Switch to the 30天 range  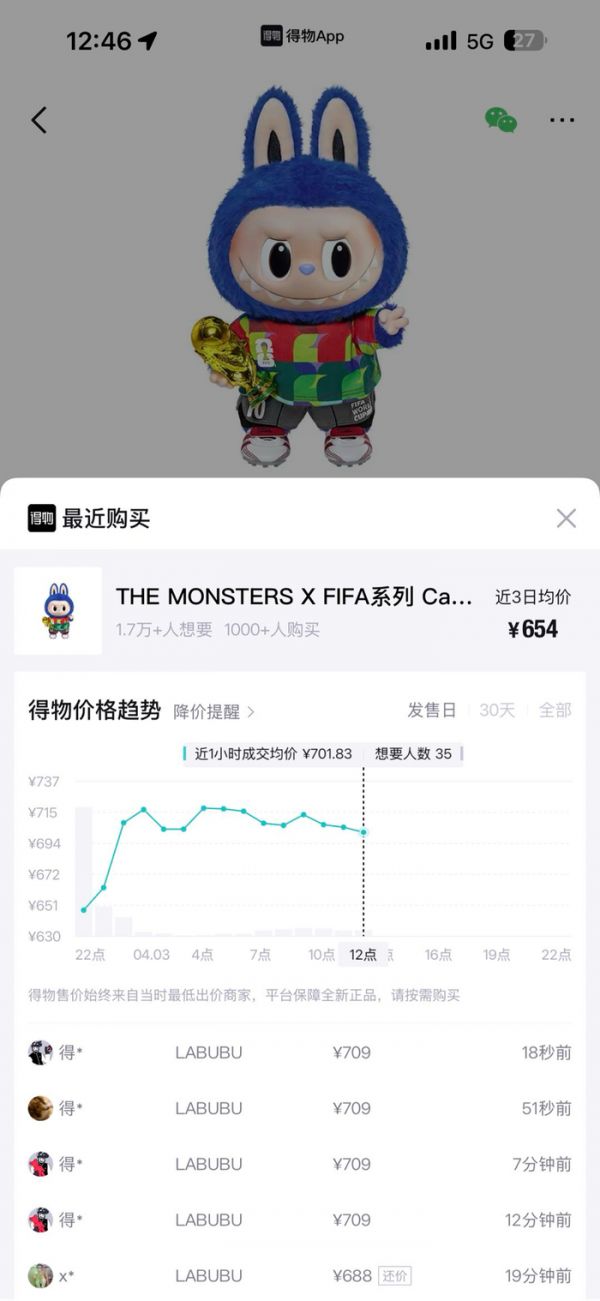click(497, 710)
